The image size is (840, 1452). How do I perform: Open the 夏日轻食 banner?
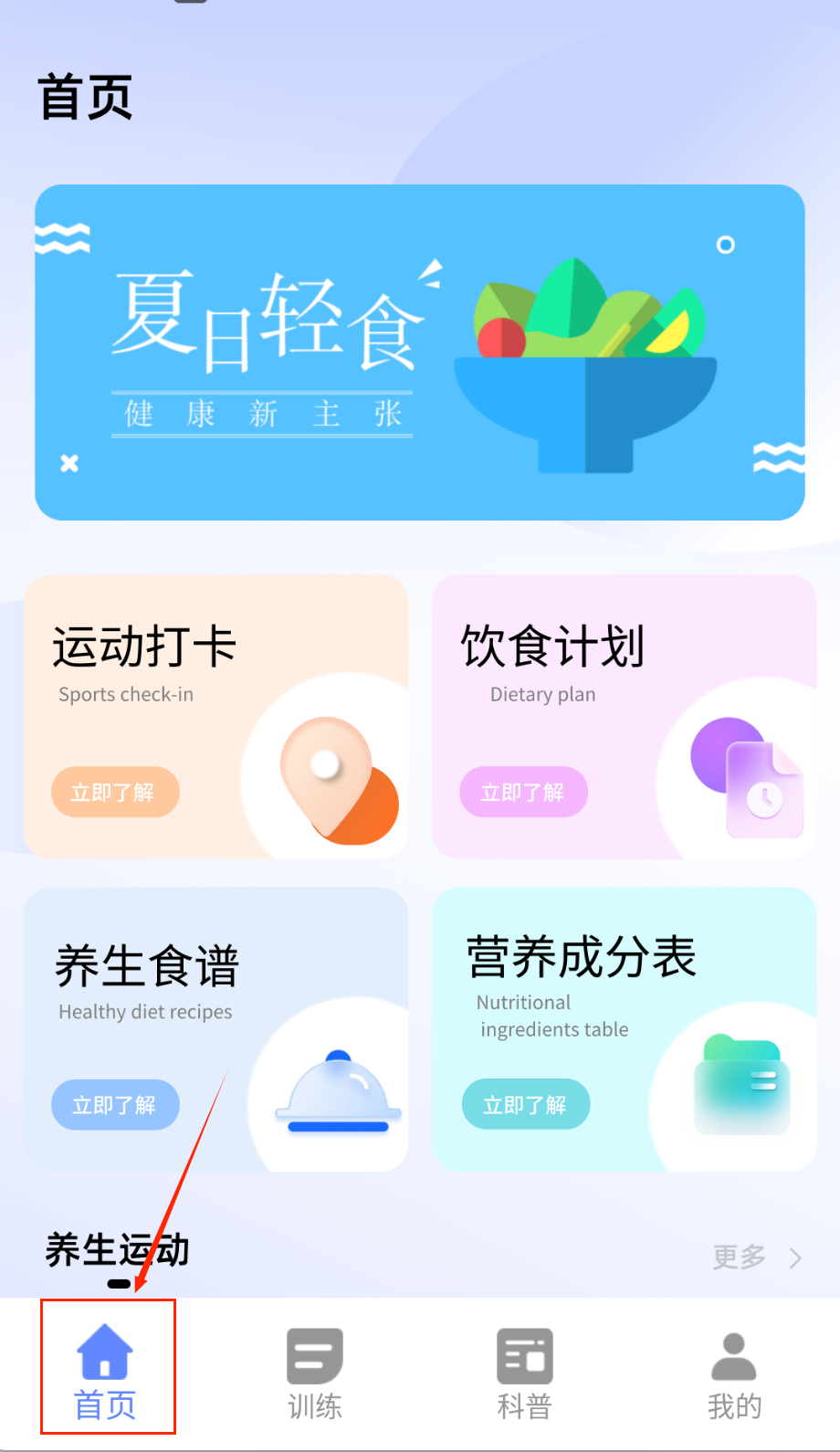[x=419, y=352]
